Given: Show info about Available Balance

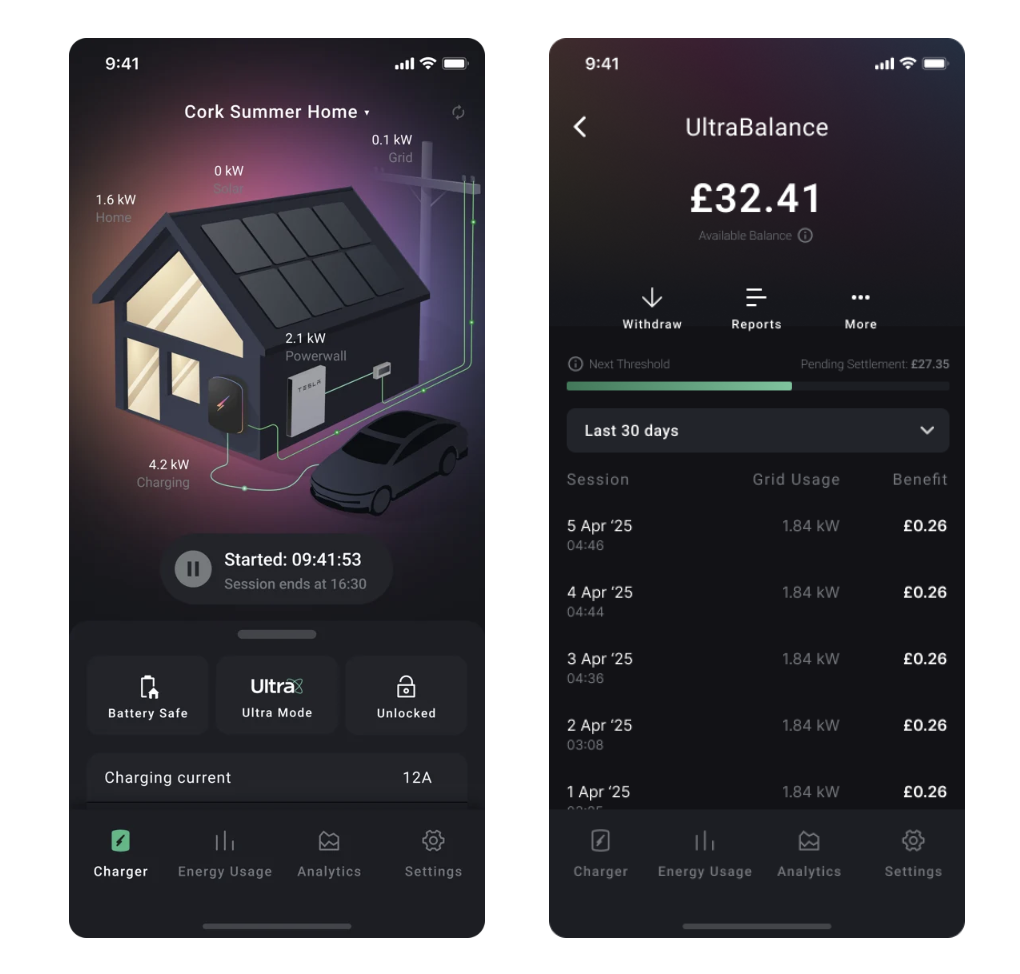Looking at the screenshot, I should click(x=805, y=236).
